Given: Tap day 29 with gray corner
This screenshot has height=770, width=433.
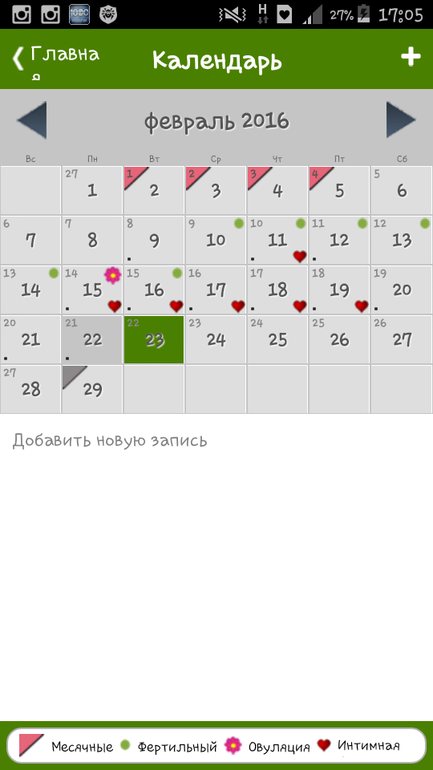Looking at the screenshot, I should tap(92, 389).
